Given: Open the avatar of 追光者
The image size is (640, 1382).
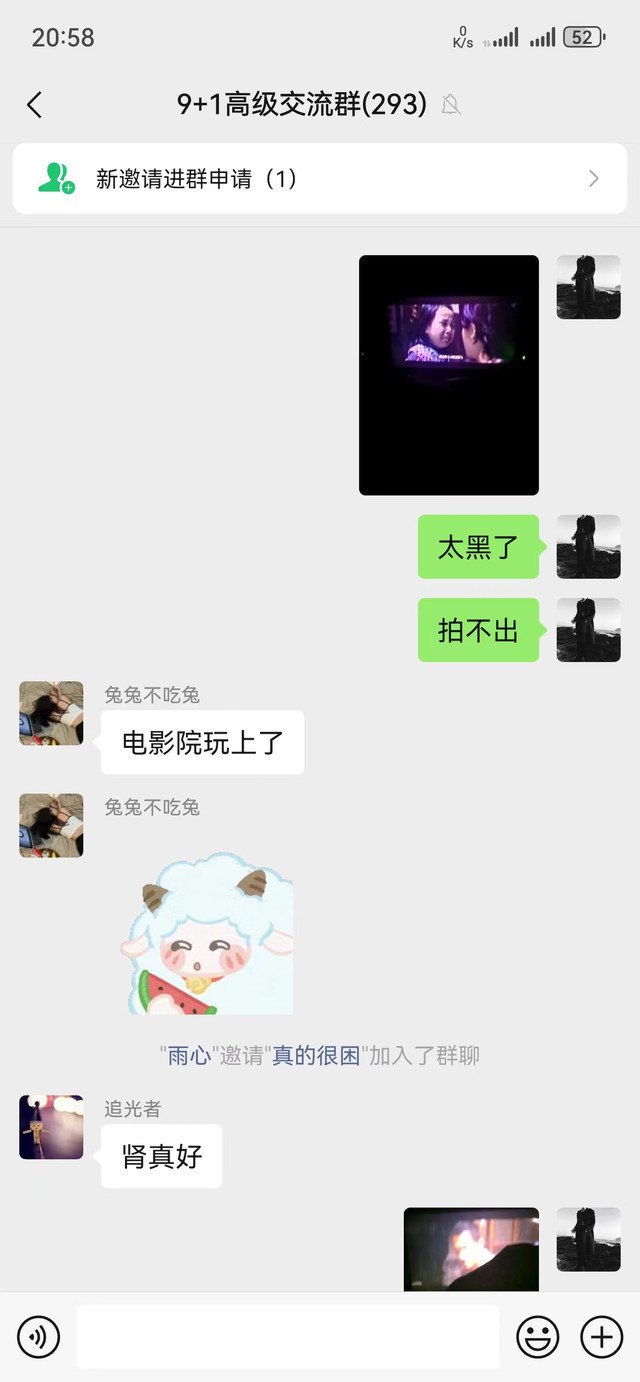Looking at the screenshot, I should tap(51, 1127).
